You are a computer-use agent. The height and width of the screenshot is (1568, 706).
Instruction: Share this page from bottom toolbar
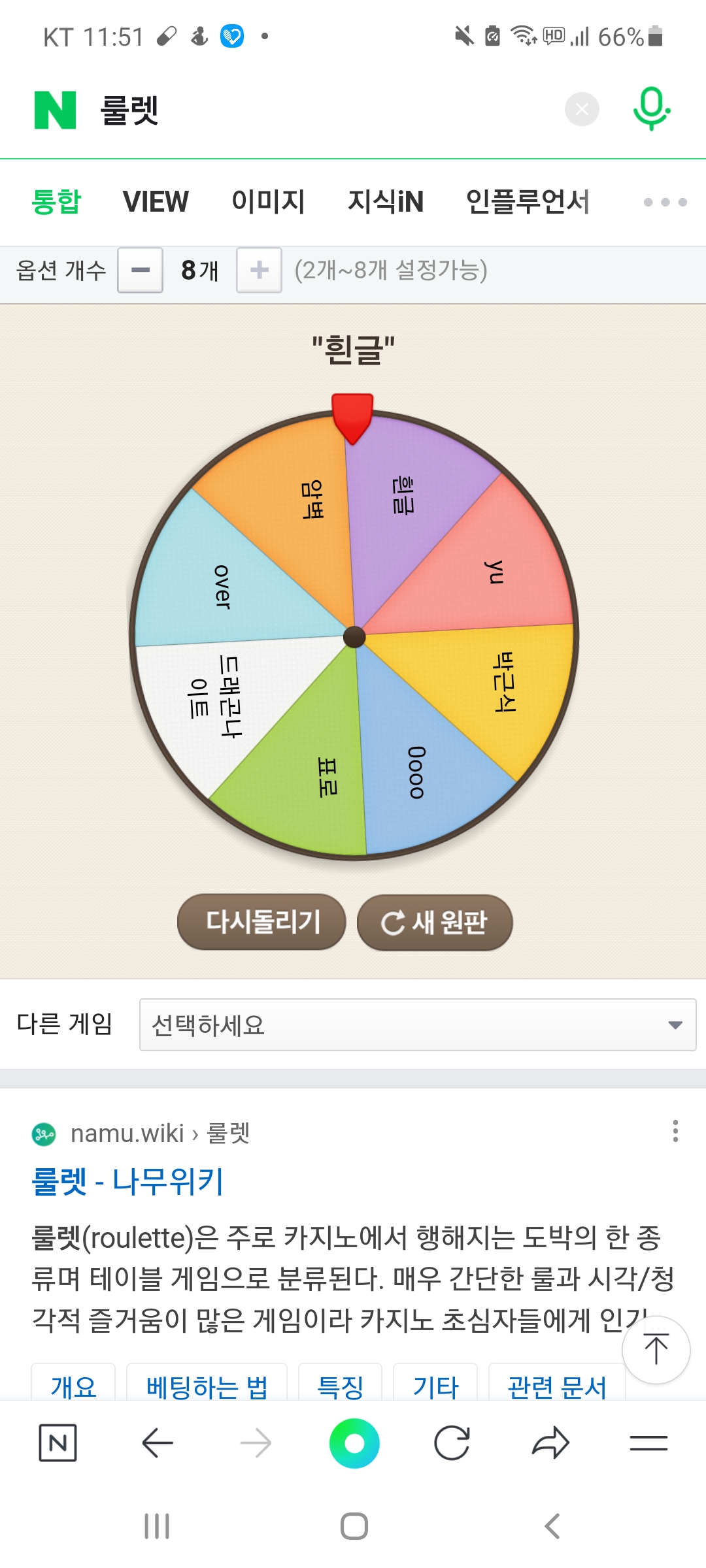point(550,1443)
